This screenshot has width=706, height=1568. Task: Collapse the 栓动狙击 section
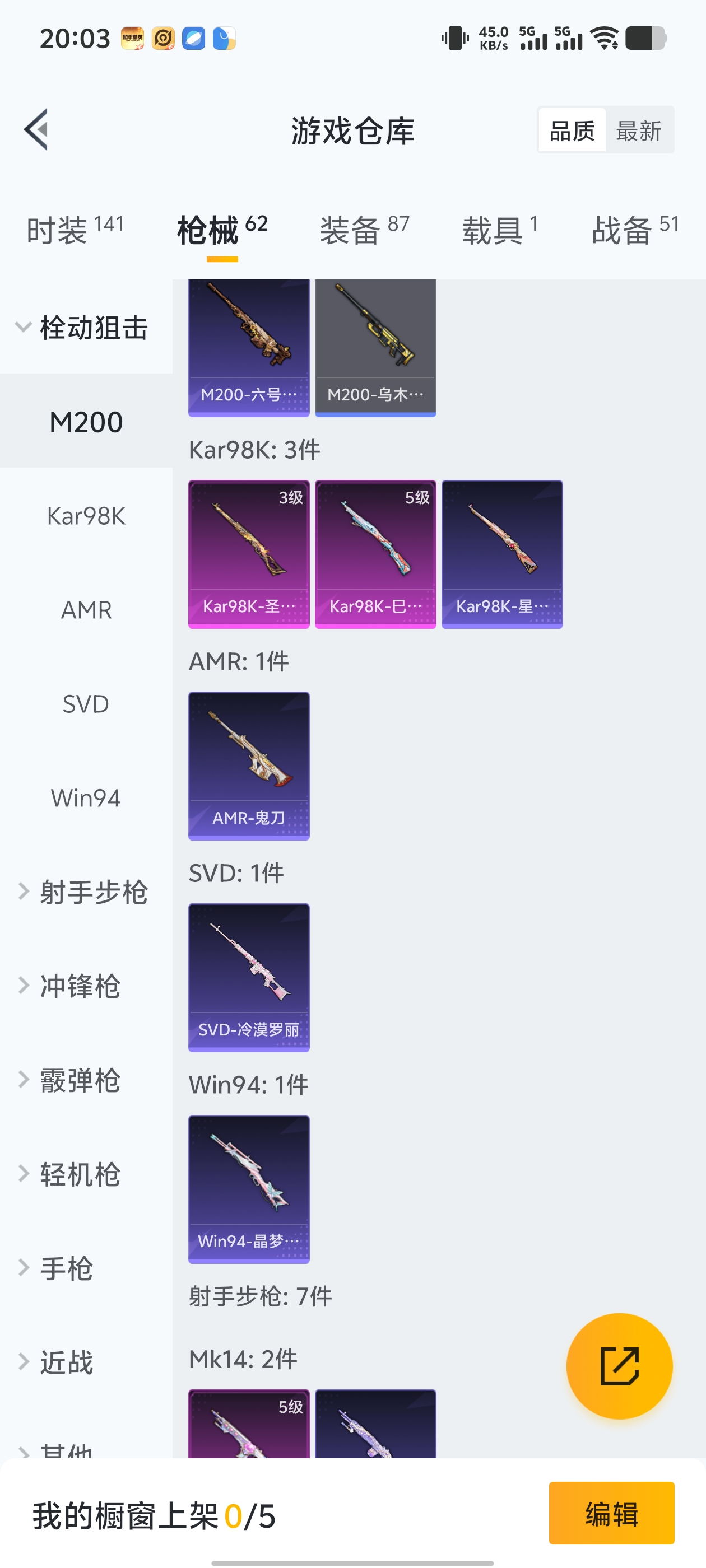pyautogui.click(x=85, y=327)
